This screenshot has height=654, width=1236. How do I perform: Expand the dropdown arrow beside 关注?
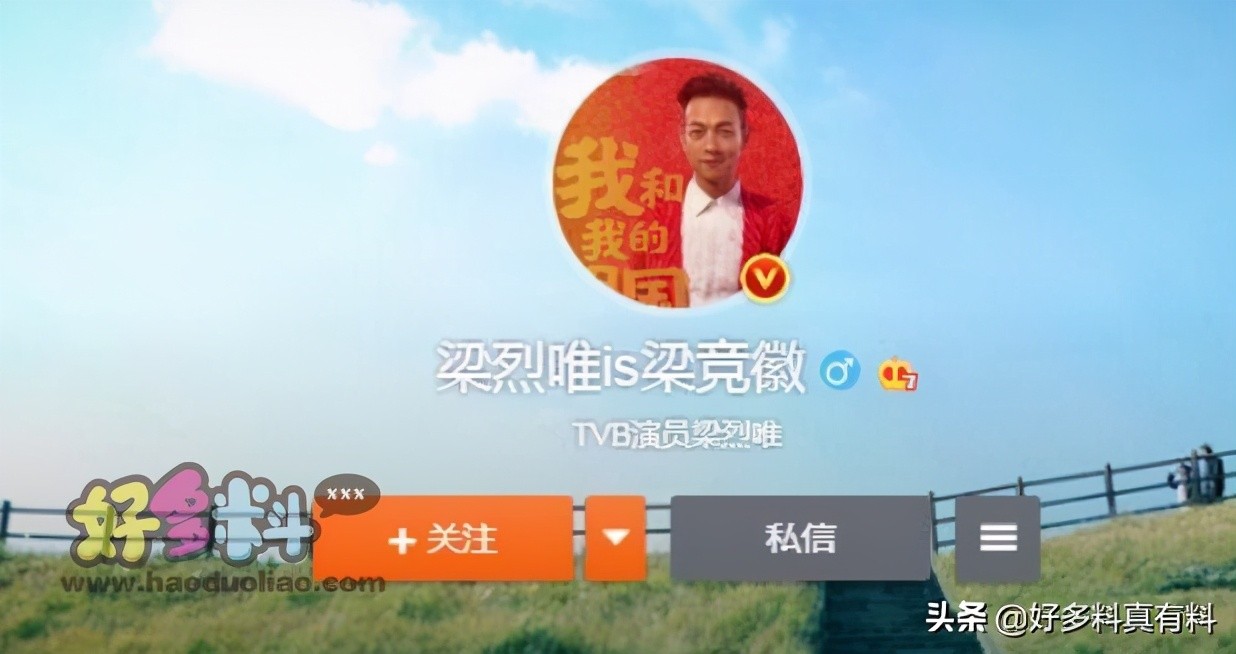click(615, 538)
